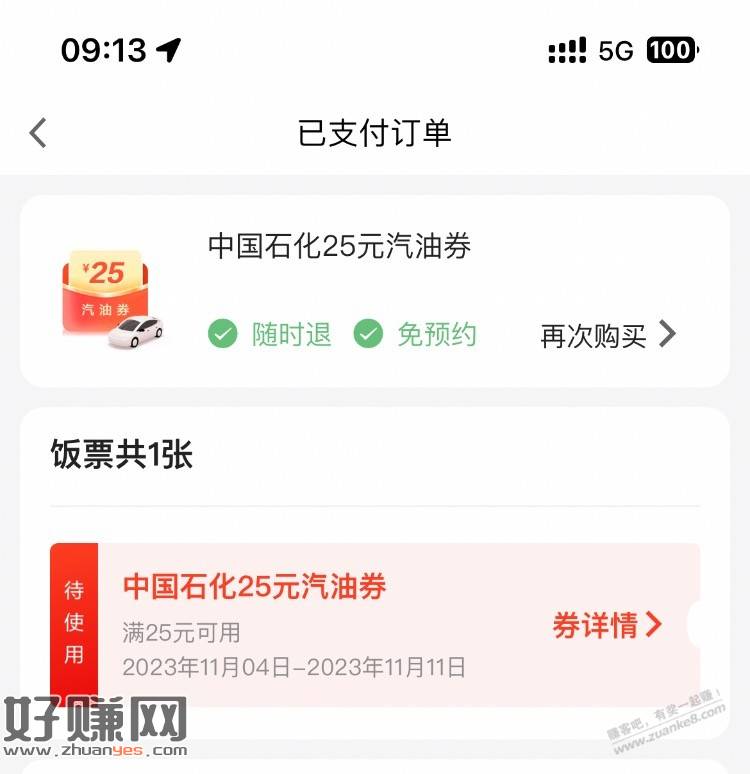Go back from the paid order page

[38, 133]
